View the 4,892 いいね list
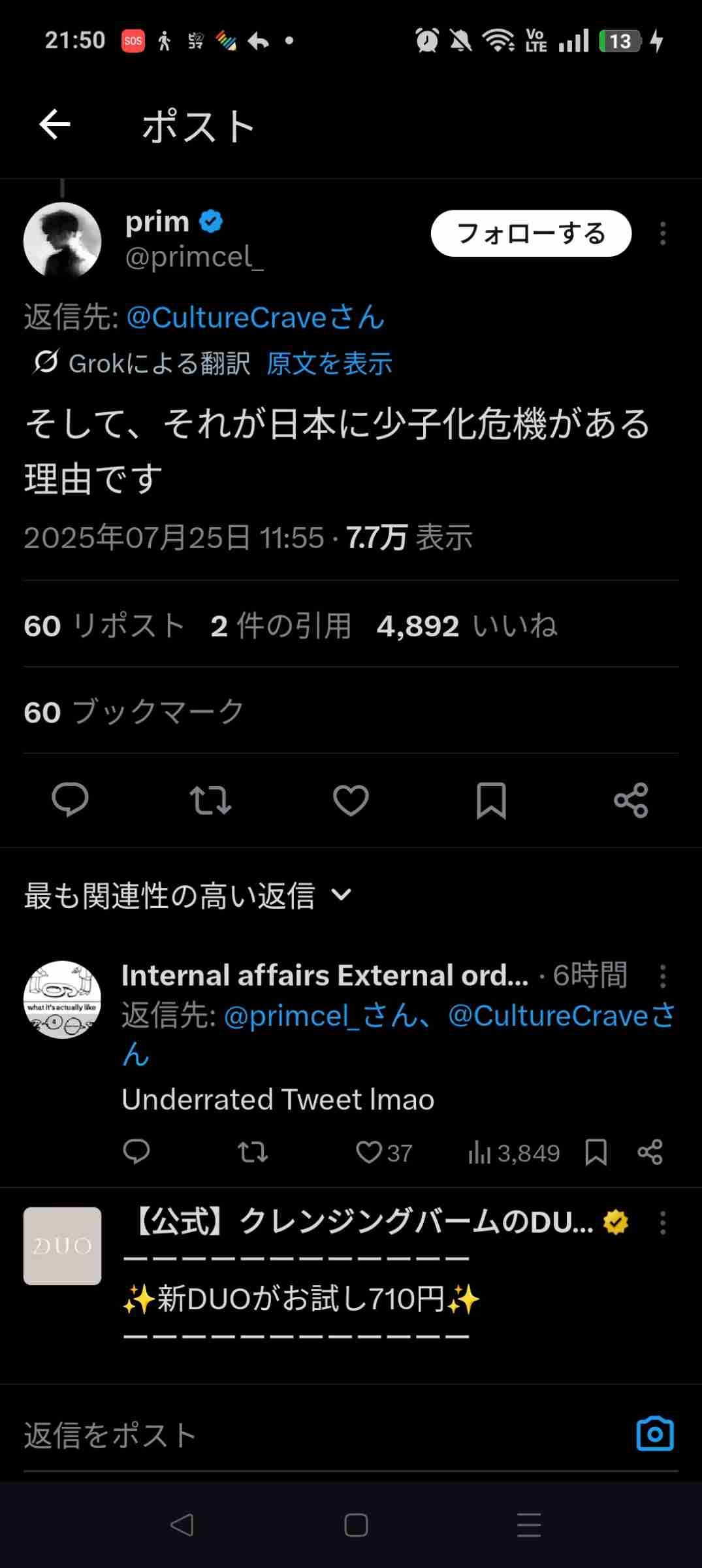Image resolution: width=702 pixels, height=1568 pixels. tap(467, 626)
